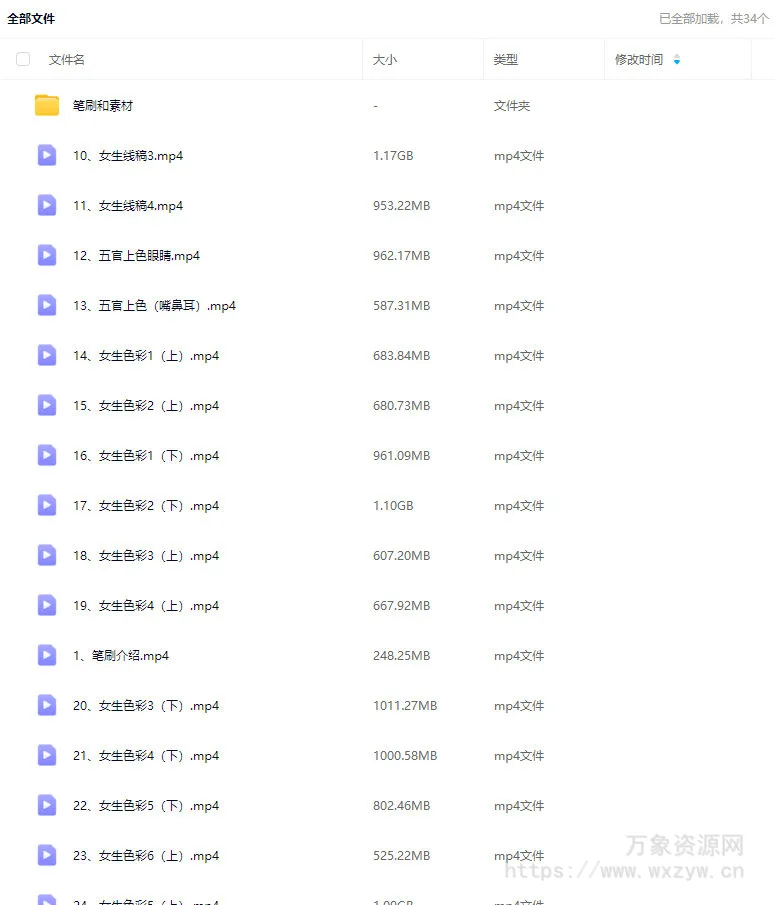775x905 pixels.
Task: Open 22、女生色彩5（下）.mp4
Action: (x=146, y=806)
